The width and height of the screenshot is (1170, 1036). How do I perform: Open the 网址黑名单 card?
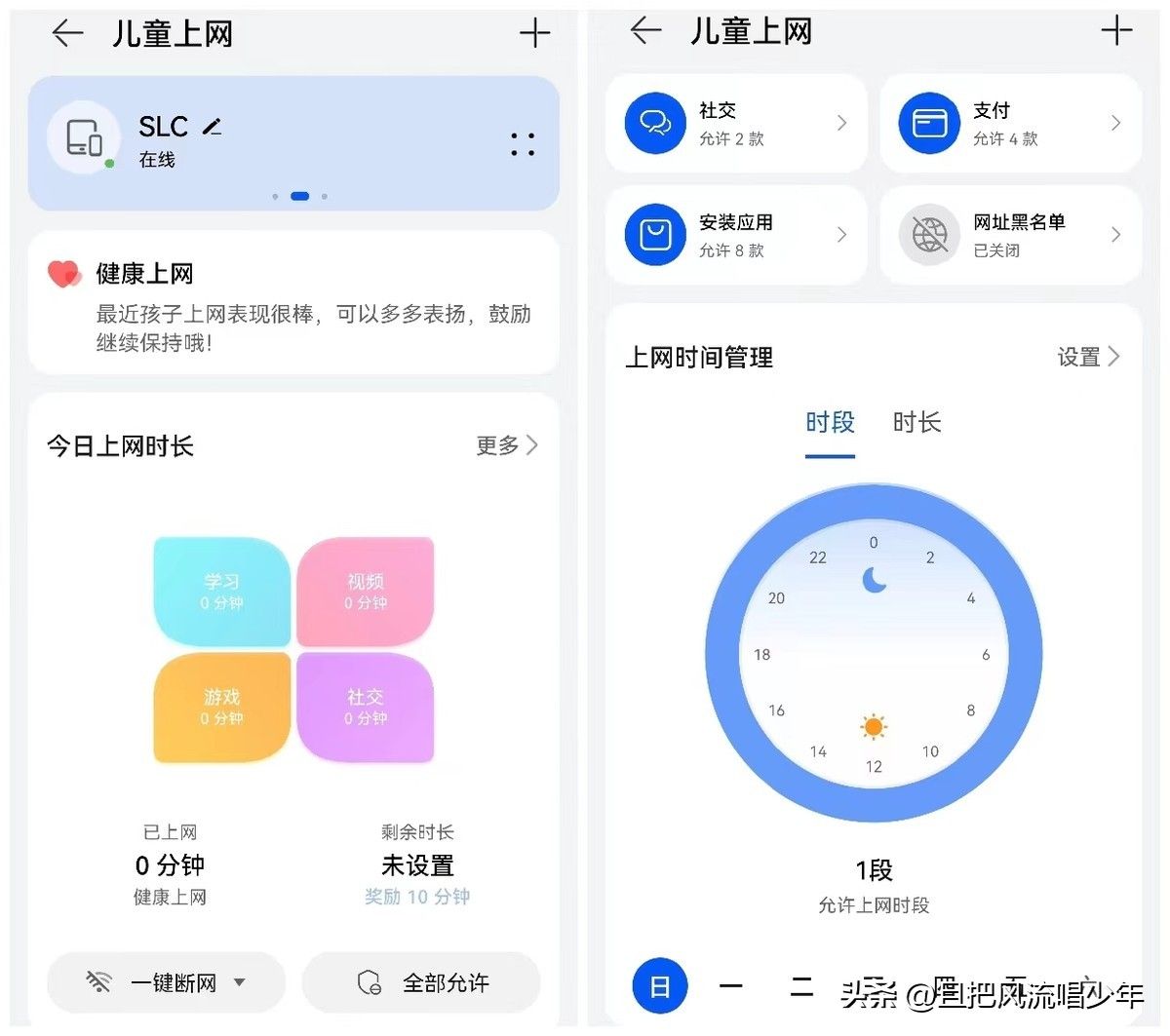(1010, 235)
